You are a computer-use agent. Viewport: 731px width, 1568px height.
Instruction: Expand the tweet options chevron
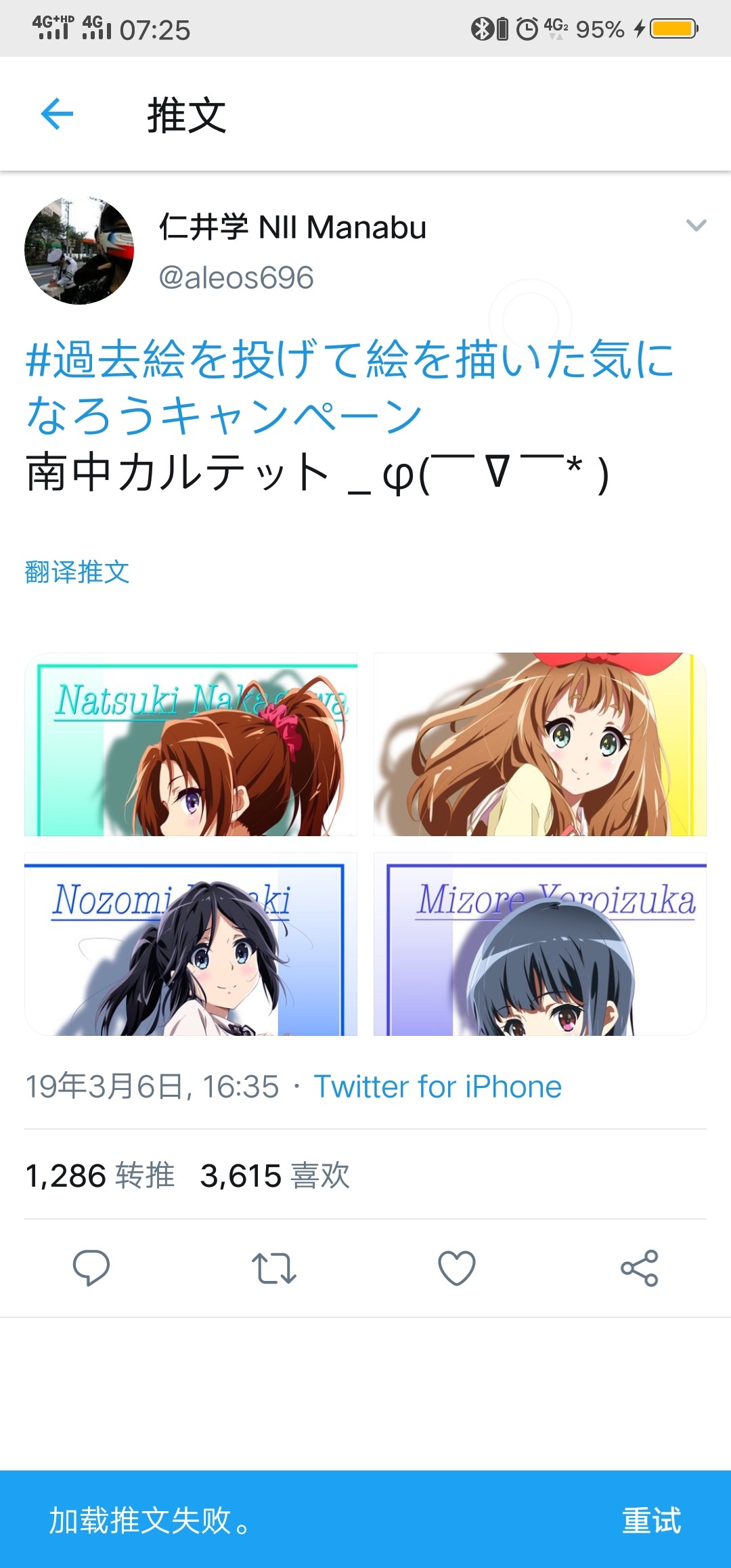696,225
